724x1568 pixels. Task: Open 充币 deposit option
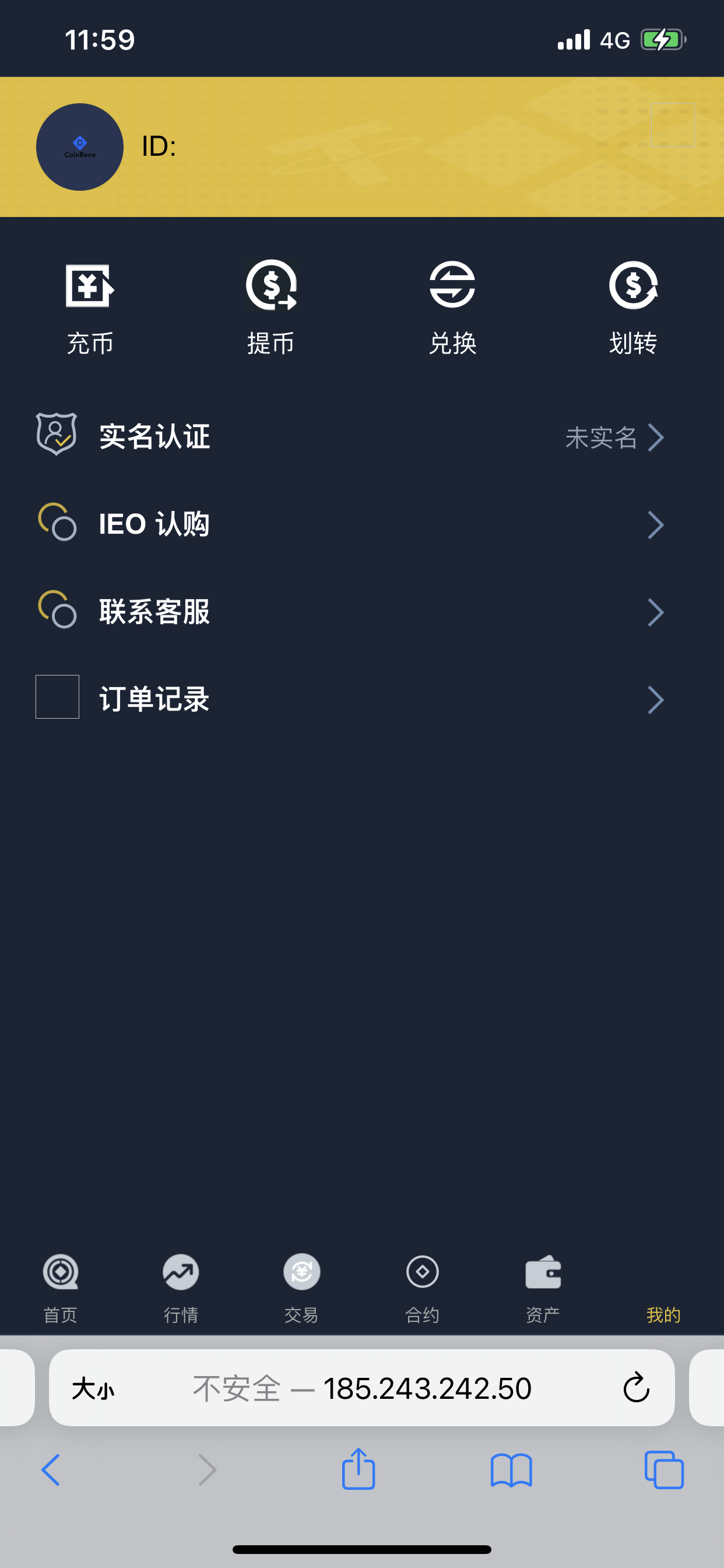pos(90,308)
